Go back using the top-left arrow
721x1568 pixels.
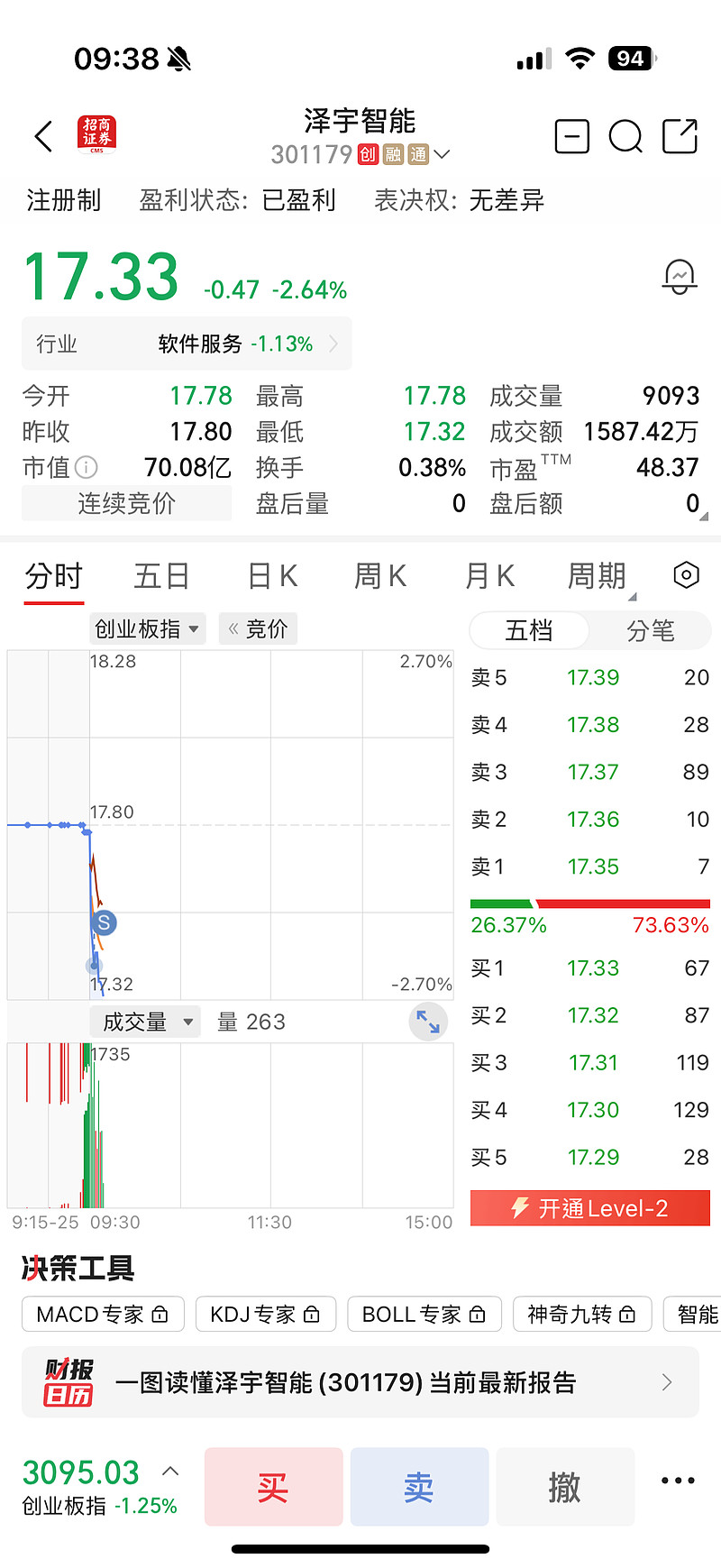tap(43, 137)
